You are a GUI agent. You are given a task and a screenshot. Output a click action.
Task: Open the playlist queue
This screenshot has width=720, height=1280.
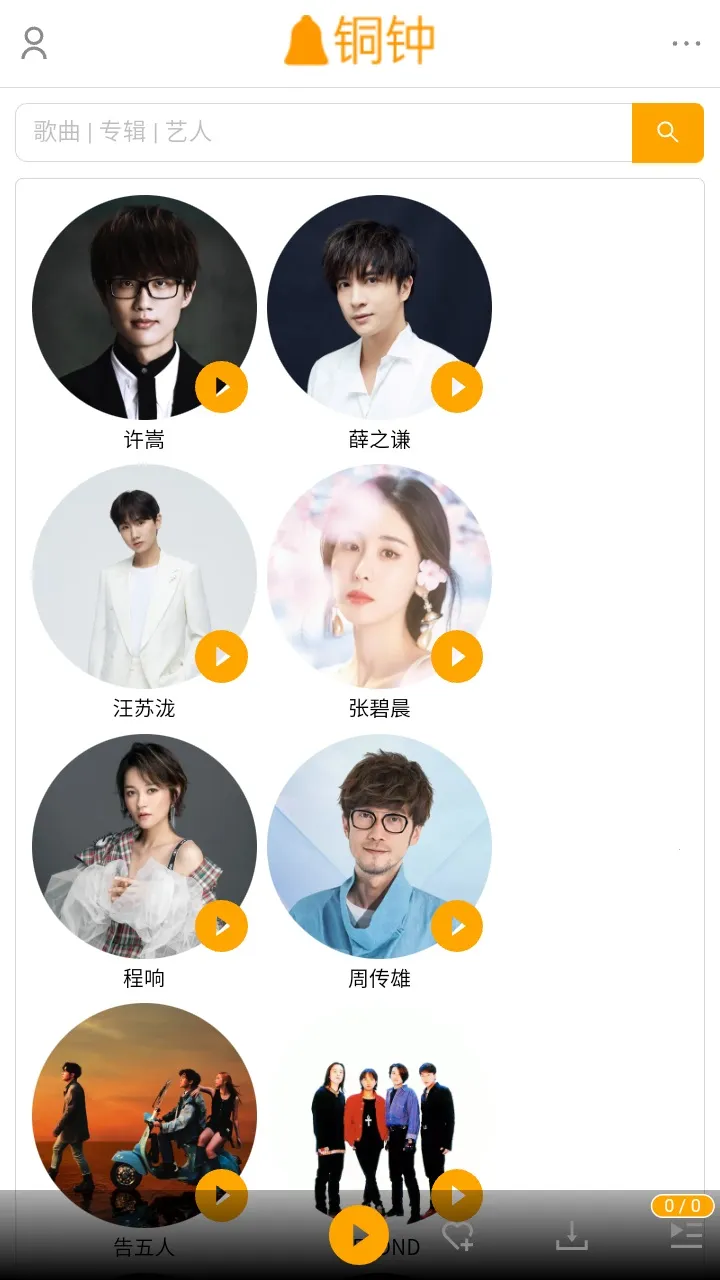coord(686,1234)
